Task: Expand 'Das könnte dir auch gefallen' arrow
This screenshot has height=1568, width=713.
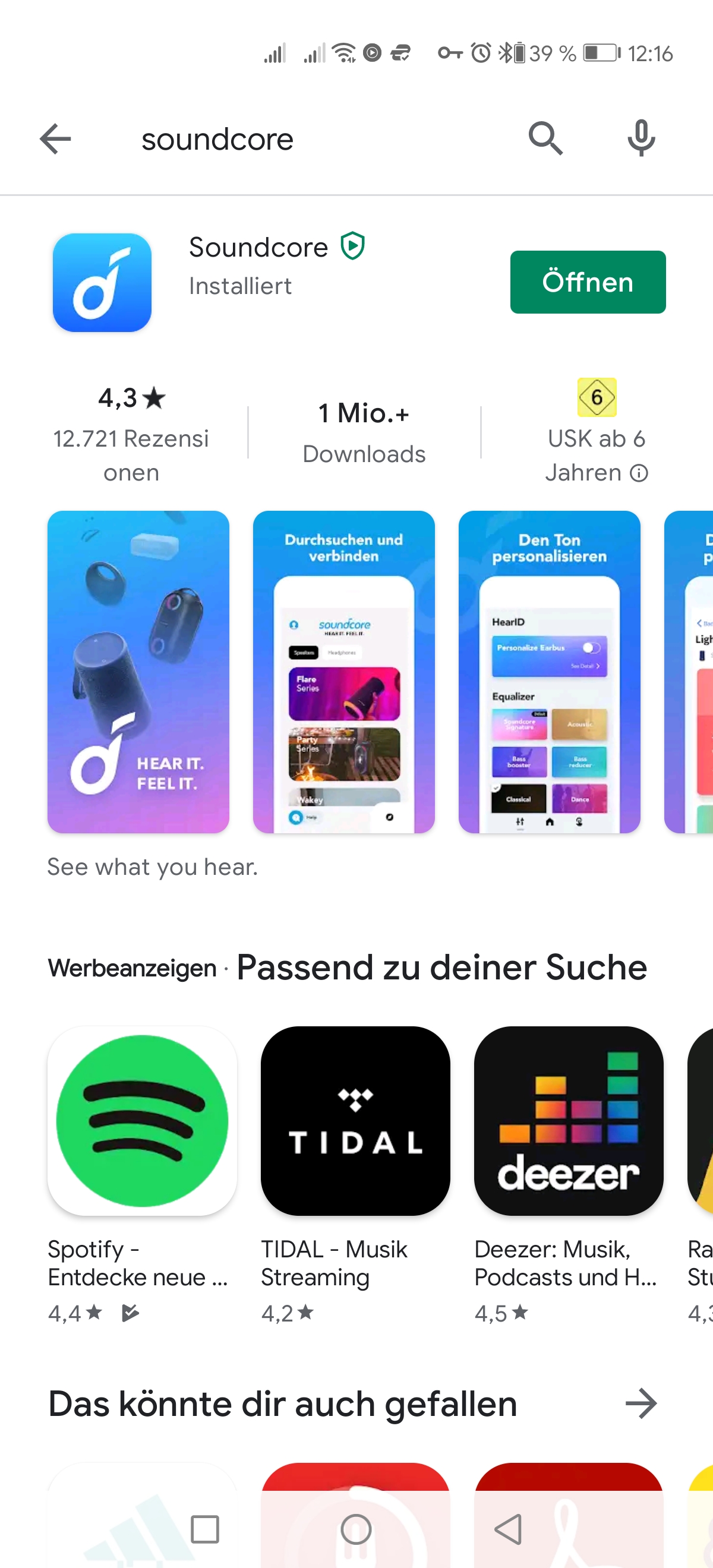Action: (x=641, y=1403)
